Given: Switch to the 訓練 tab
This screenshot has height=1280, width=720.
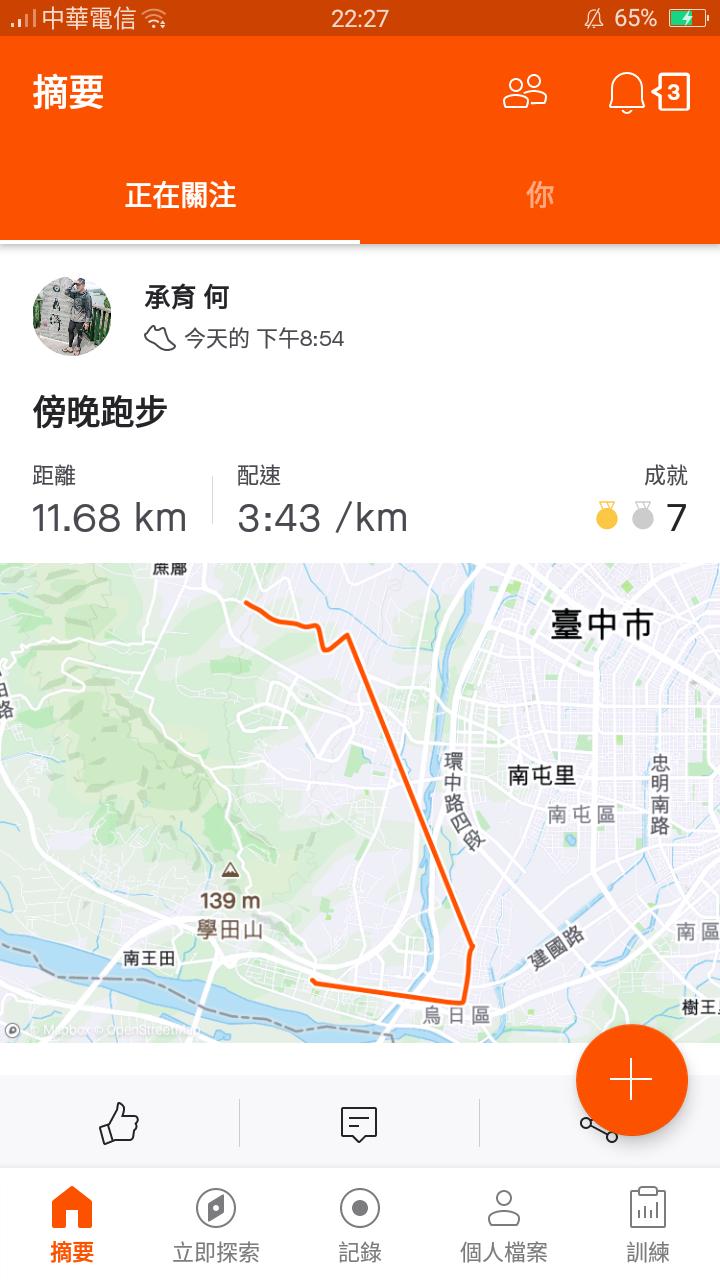Looking at the screenshot, I should coord(648,1224).
